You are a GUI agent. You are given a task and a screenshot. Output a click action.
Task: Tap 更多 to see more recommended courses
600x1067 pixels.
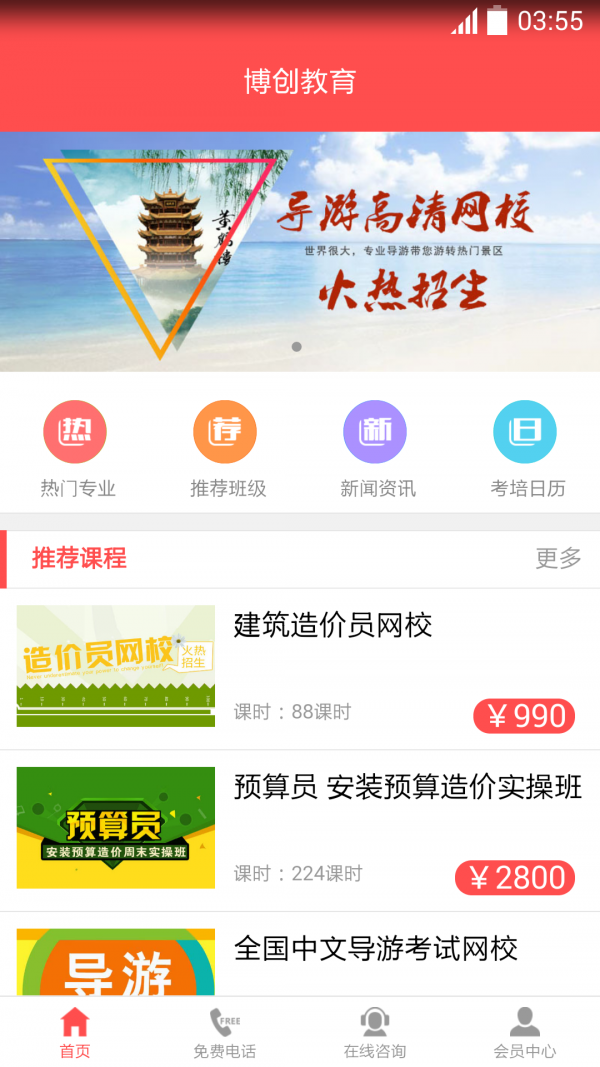point(558,559)
